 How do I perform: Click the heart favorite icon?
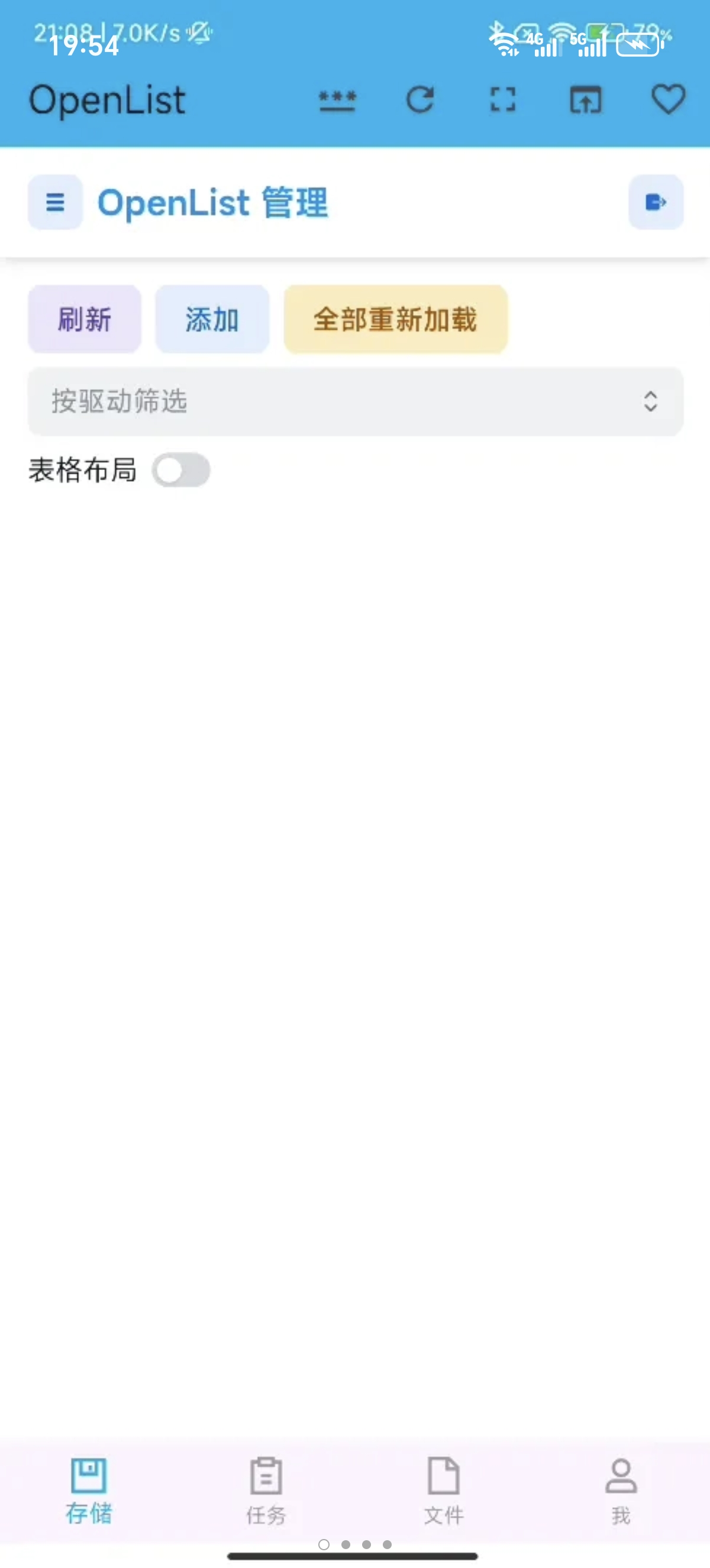pos(668,100)
